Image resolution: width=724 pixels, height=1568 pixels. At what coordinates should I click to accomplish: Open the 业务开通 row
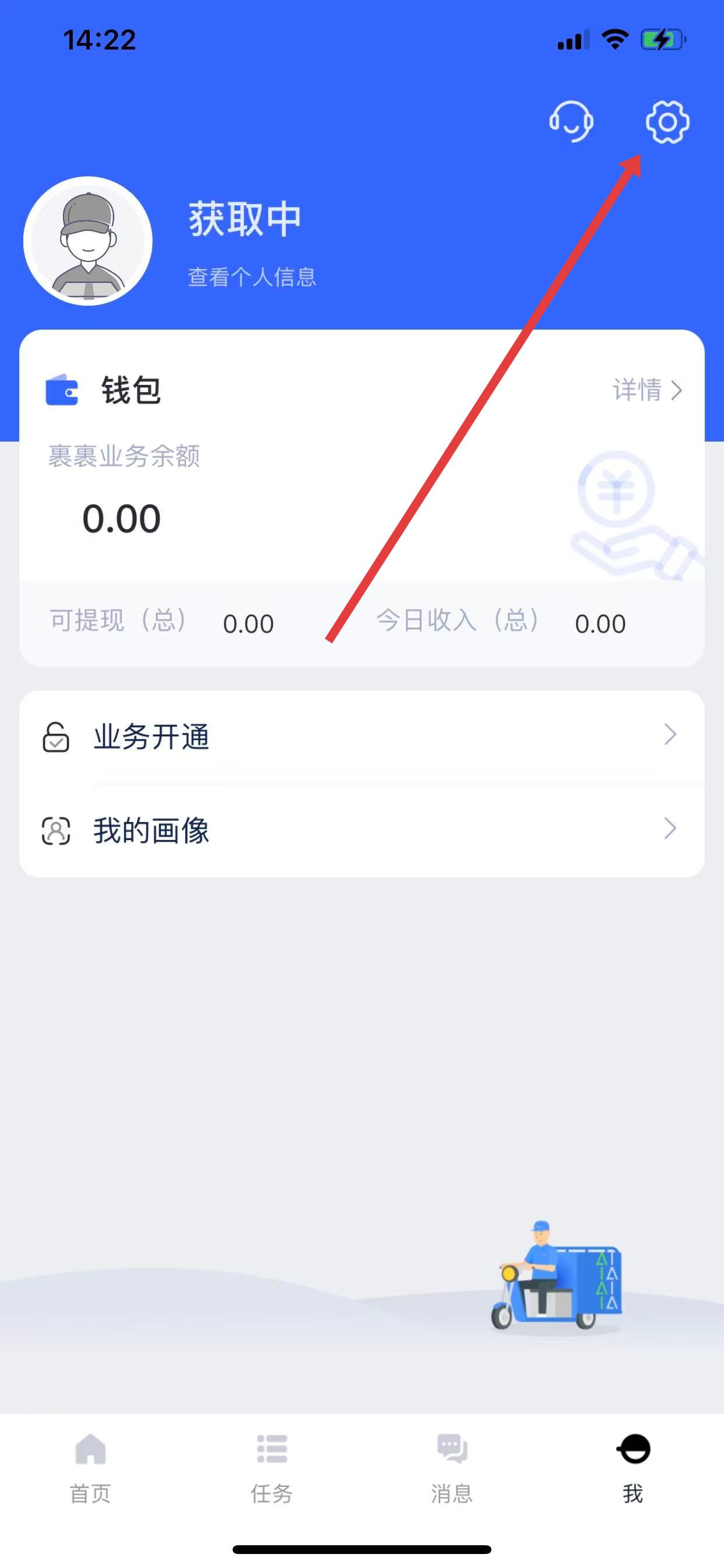(361, 737)
